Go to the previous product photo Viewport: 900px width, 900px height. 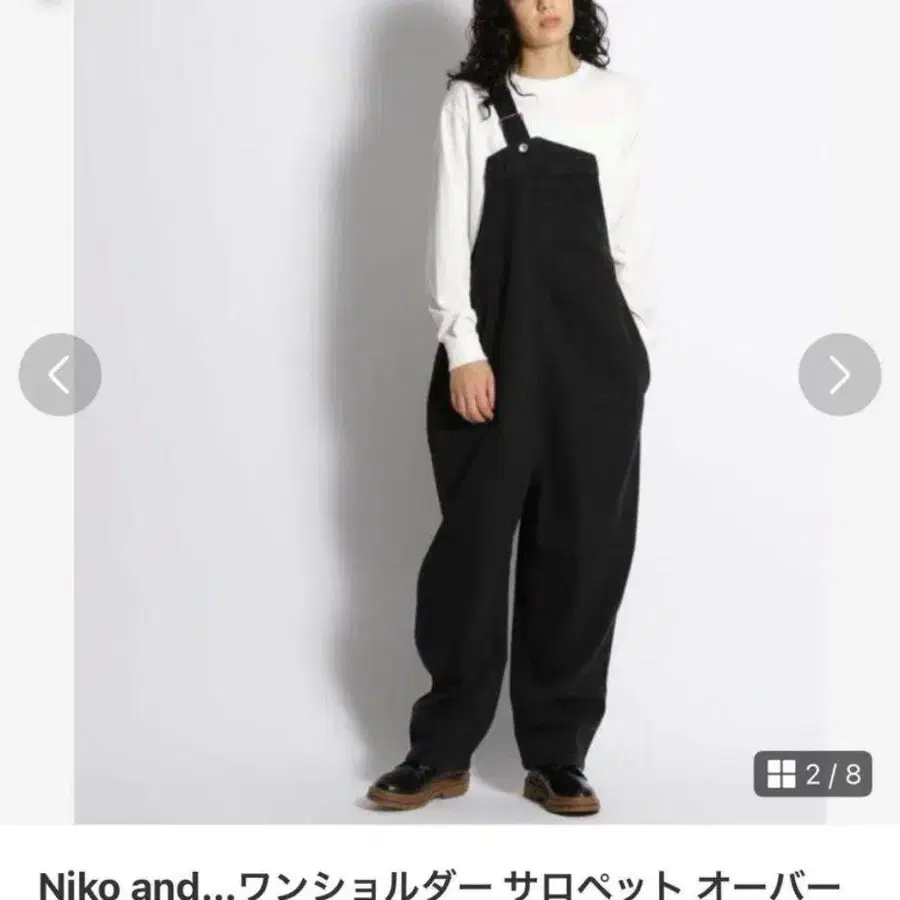(x=60, y=374)
